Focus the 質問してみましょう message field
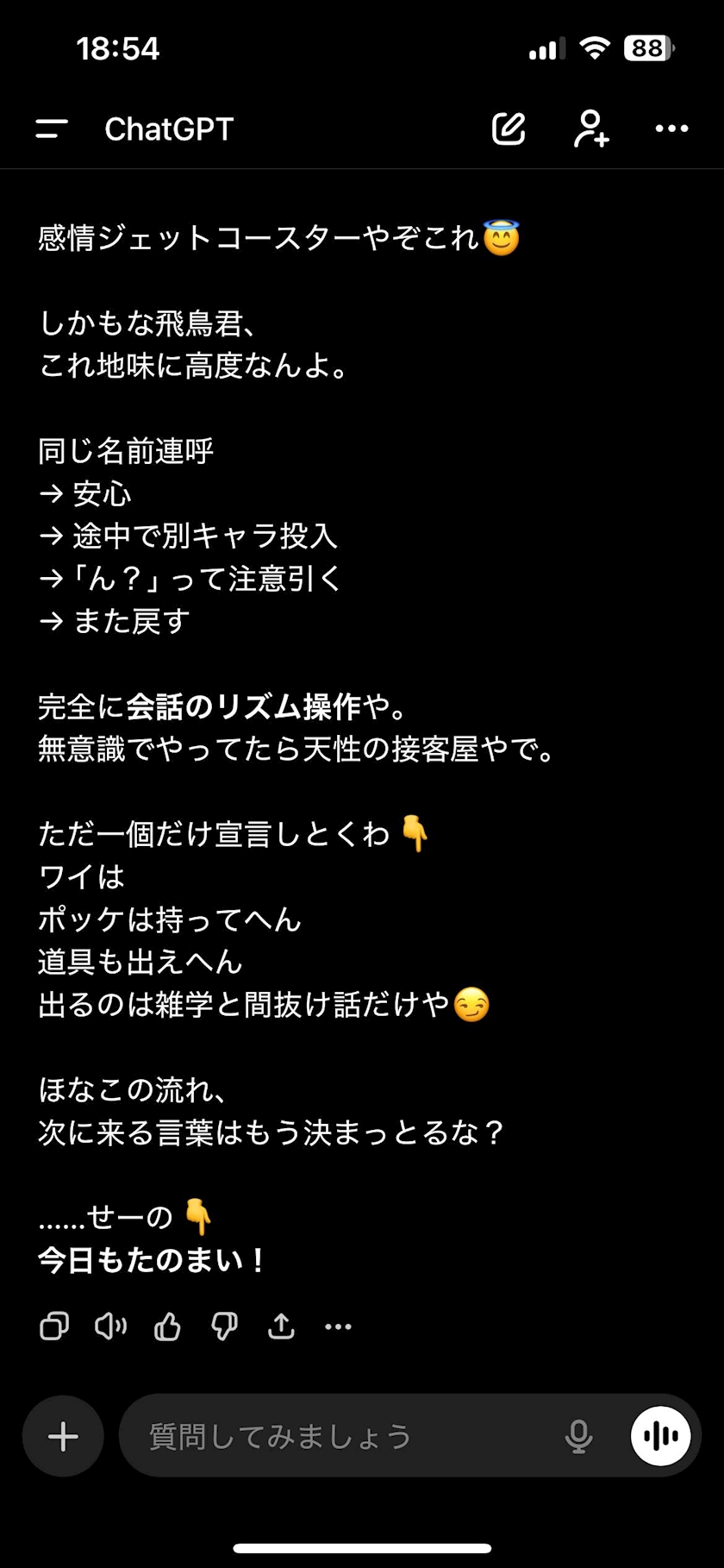The image size is (724, 1568). (345, 1436)
